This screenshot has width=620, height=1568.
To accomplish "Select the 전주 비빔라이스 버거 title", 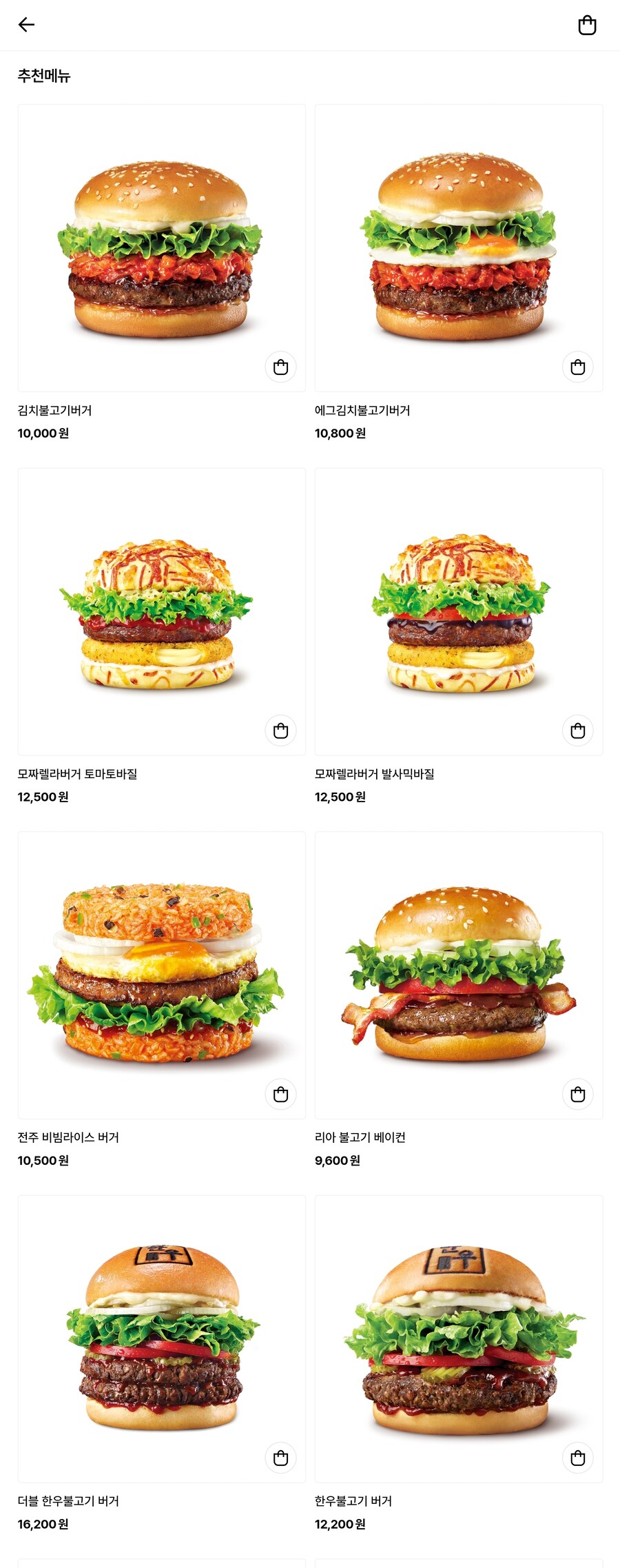I will pos(67,1137).
